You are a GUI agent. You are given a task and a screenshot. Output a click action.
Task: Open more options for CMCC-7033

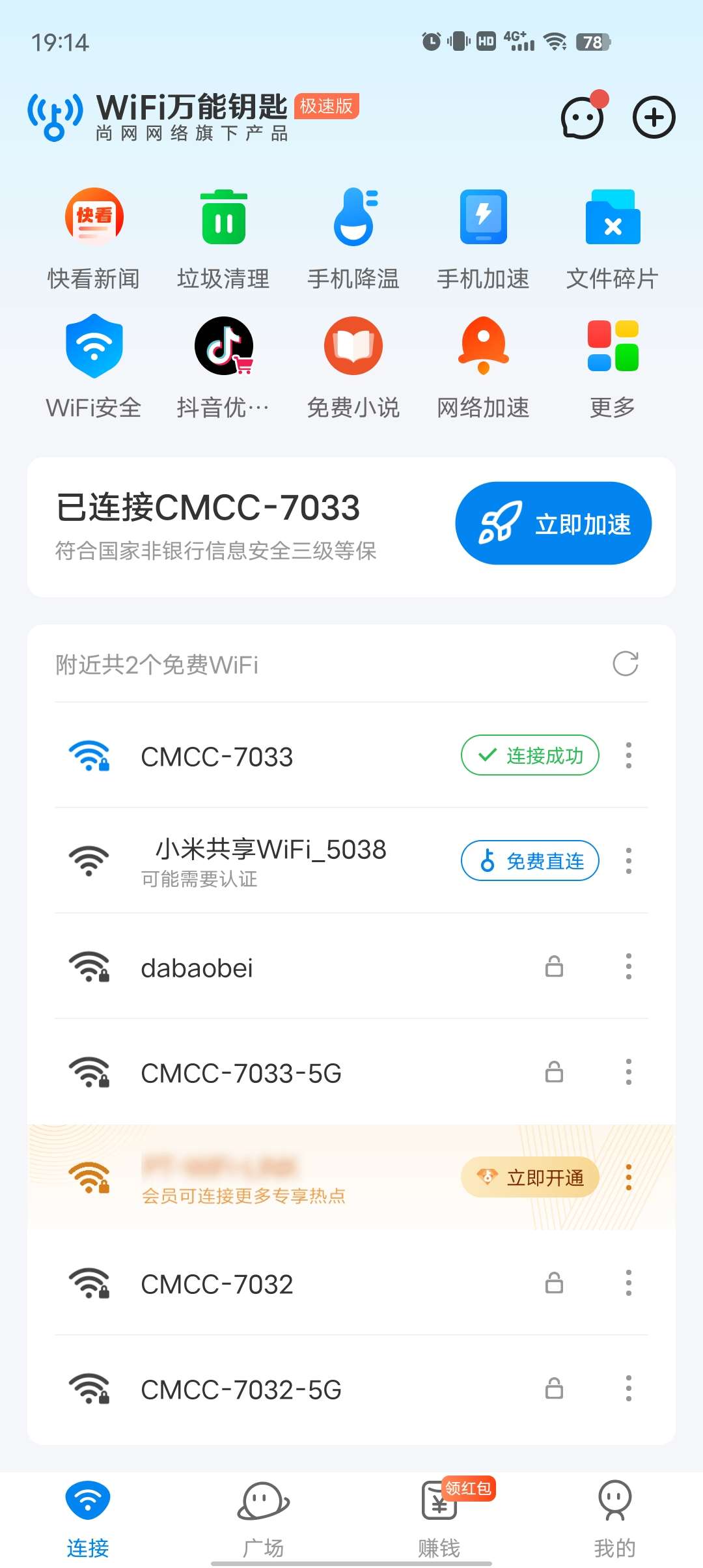[628, 755]
